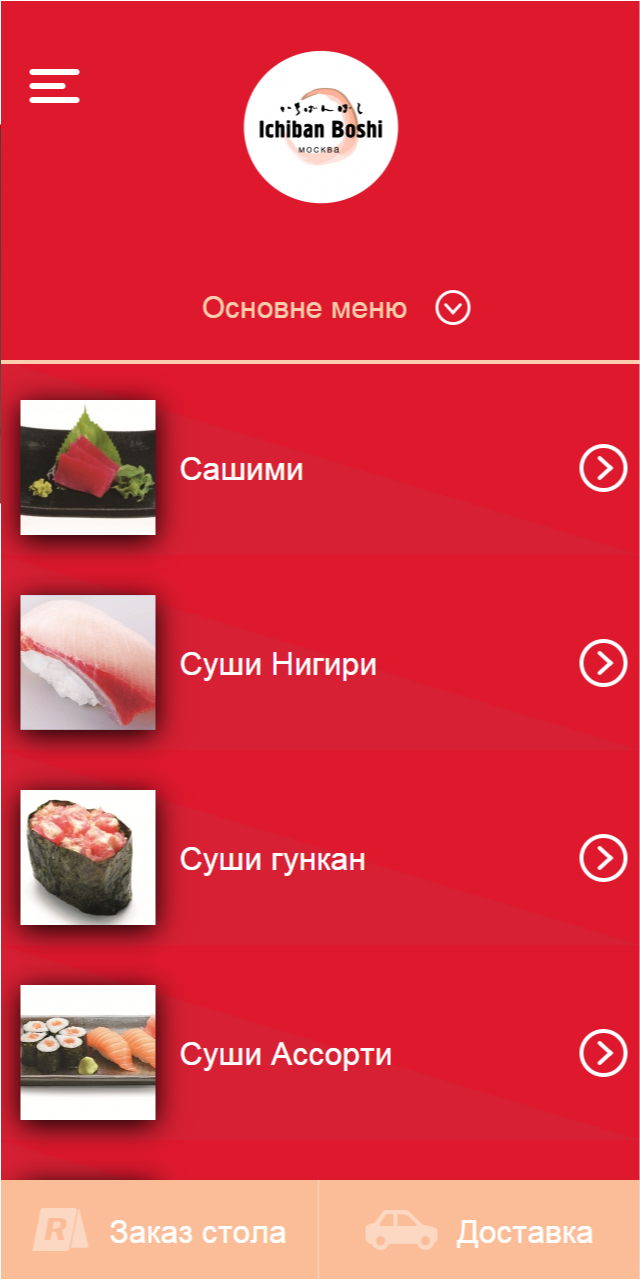Tap the Заказ стола button

click(160, 1231)
